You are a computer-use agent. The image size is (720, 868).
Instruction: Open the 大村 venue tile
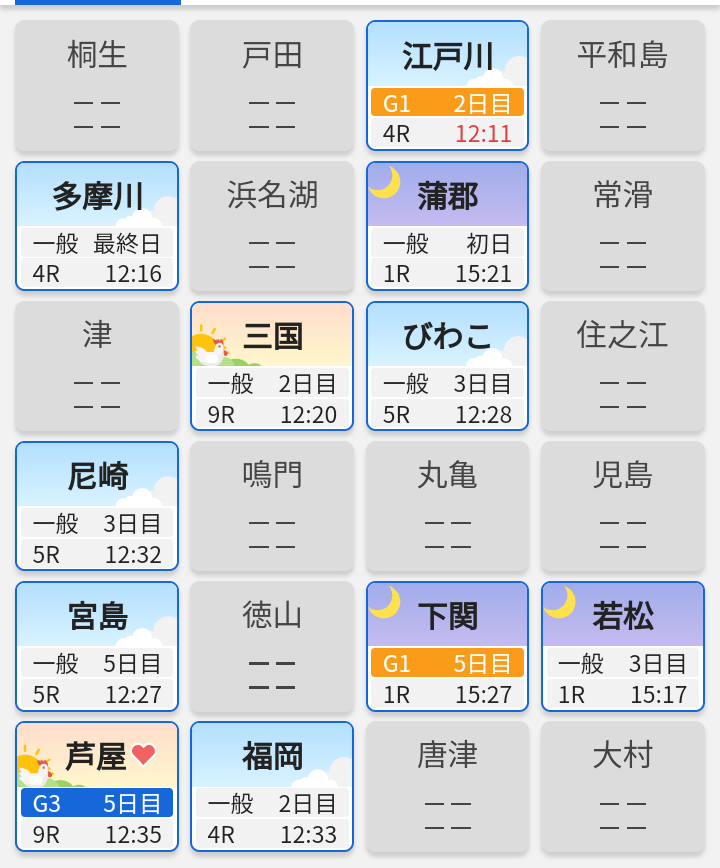[x=622, y=786]
